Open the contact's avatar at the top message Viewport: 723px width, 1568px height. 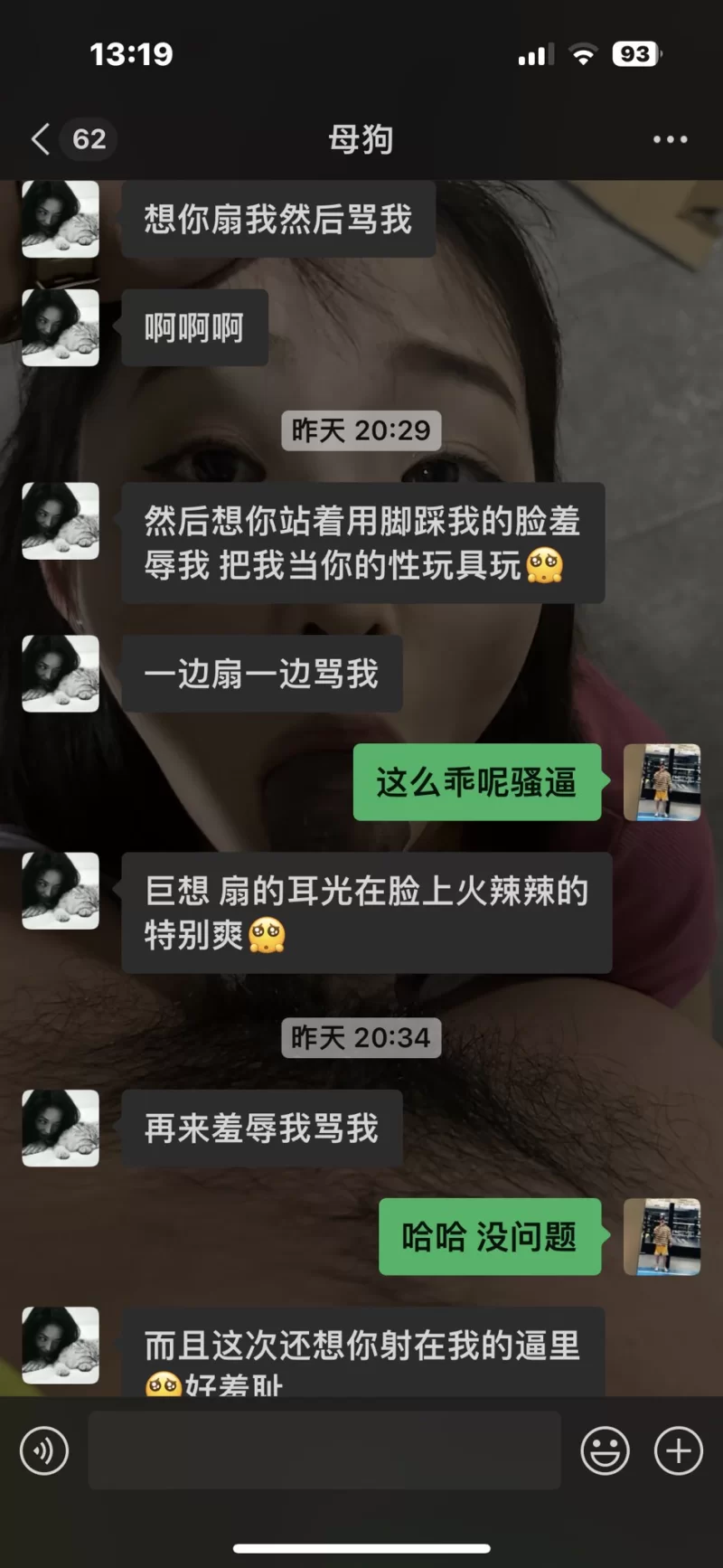pyautogui.click(x=61, y=219)
